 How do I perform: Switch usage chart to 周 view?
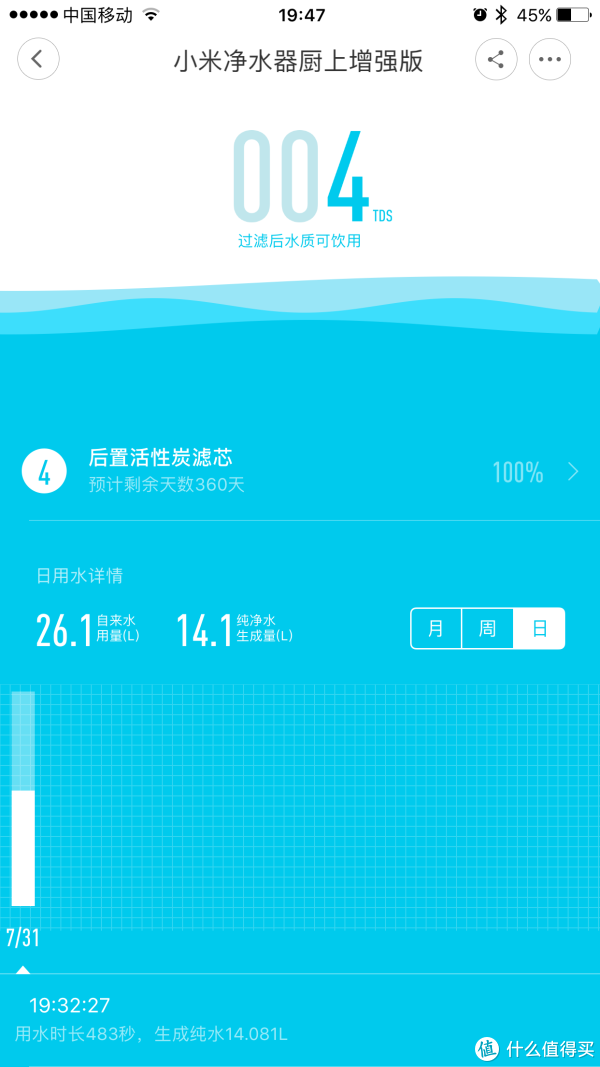pyautogui.click(x=487, y=629)
